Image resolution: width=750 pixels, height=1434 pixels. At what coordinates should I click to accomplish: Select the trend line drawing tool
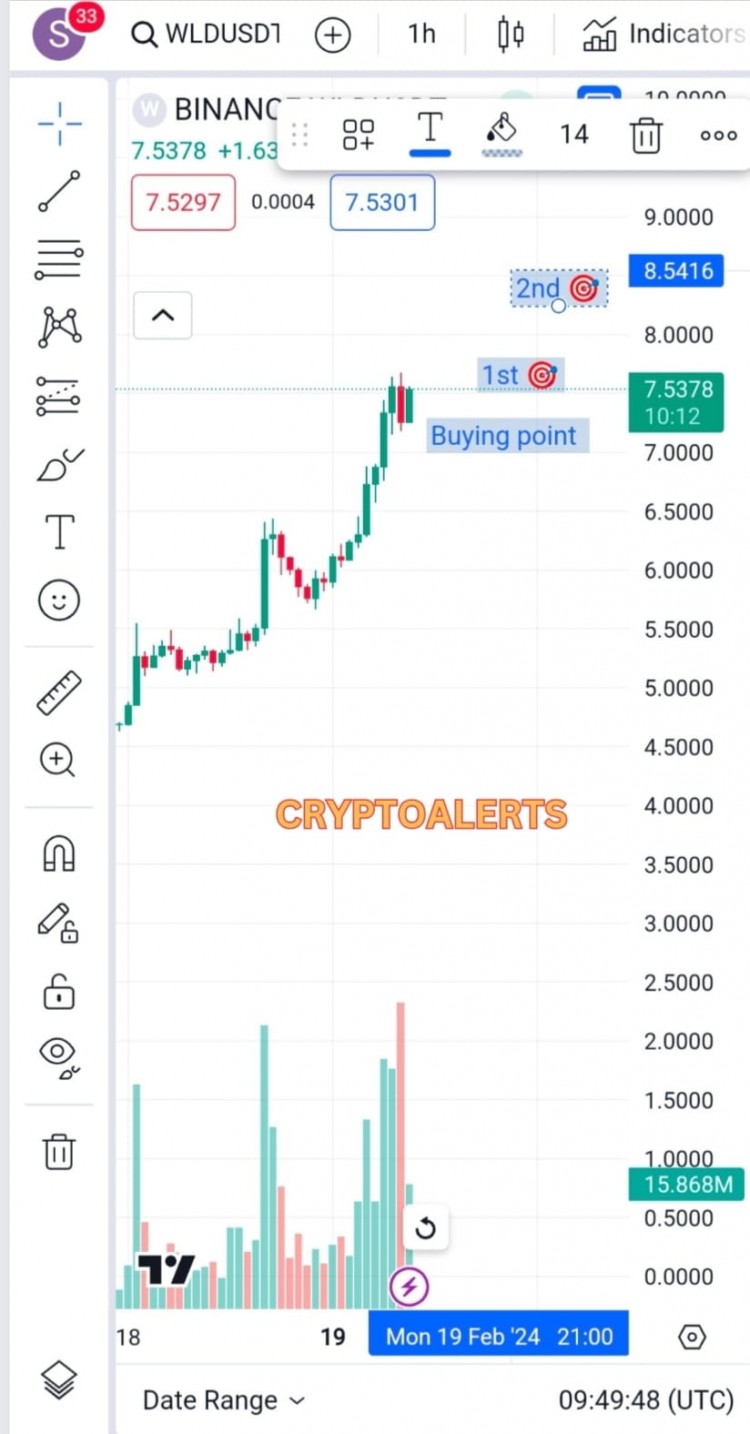click(59, 191)
